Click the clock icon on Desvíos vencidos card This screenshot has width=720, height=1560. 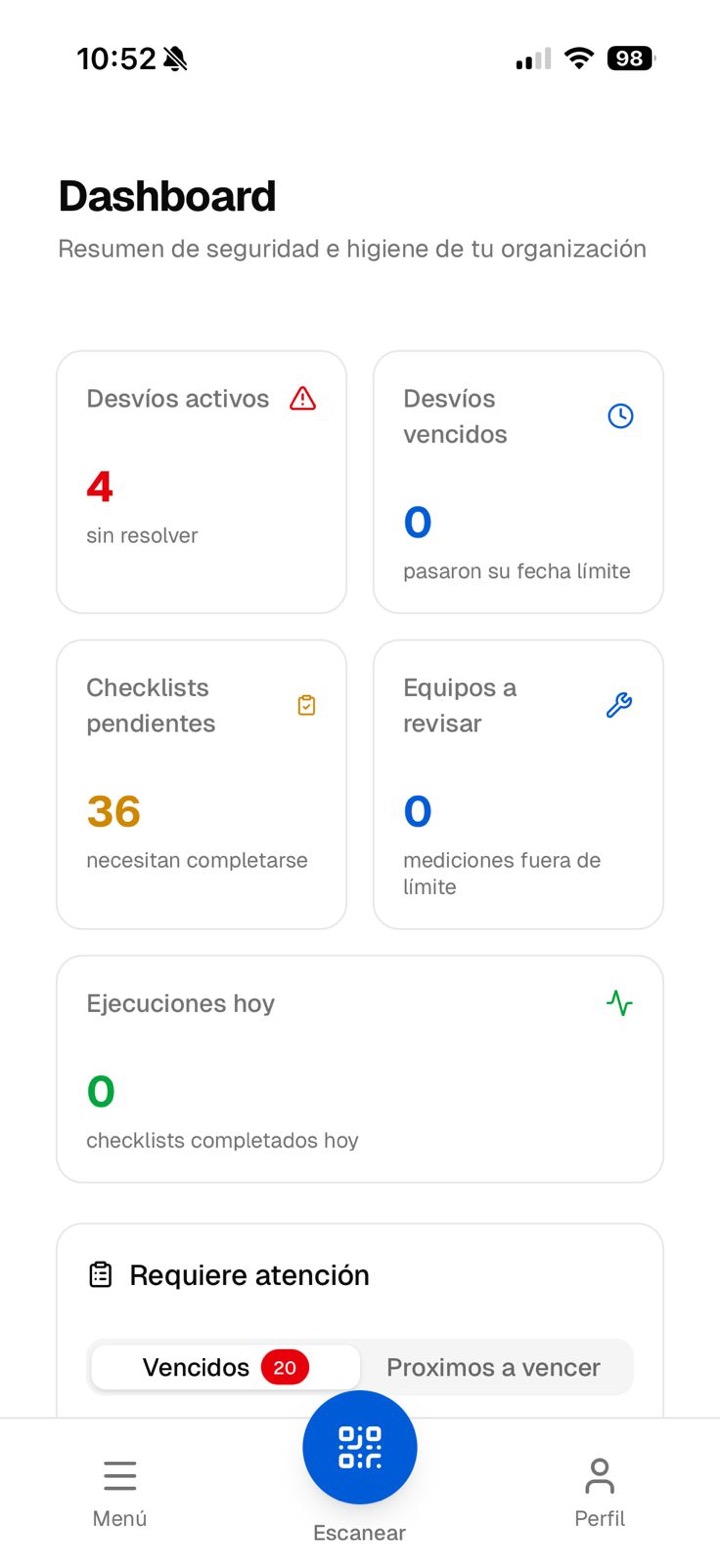[x=620, y=416]
